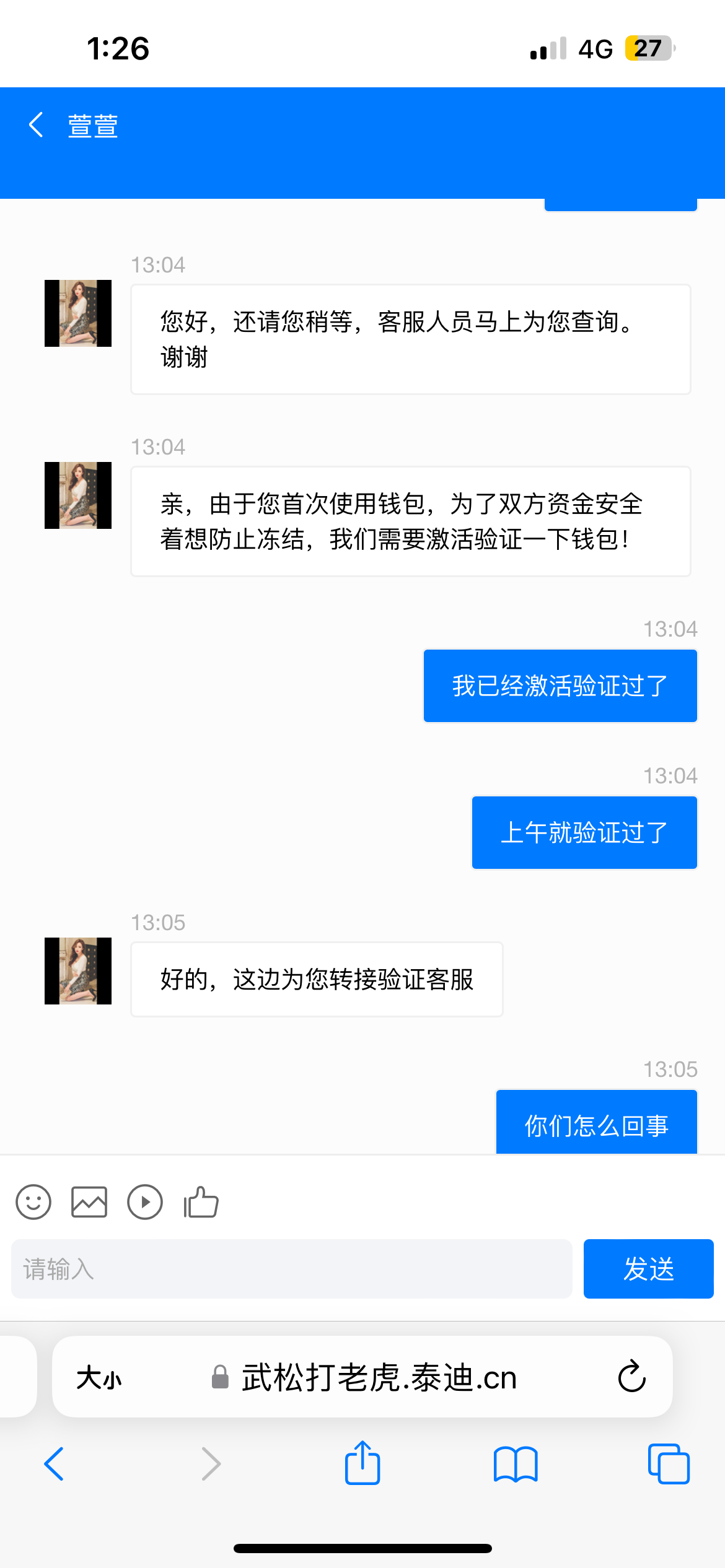Tap the 发送 send button
The width and height of the screenshot is (725, 1568).
coord(648,1269)
